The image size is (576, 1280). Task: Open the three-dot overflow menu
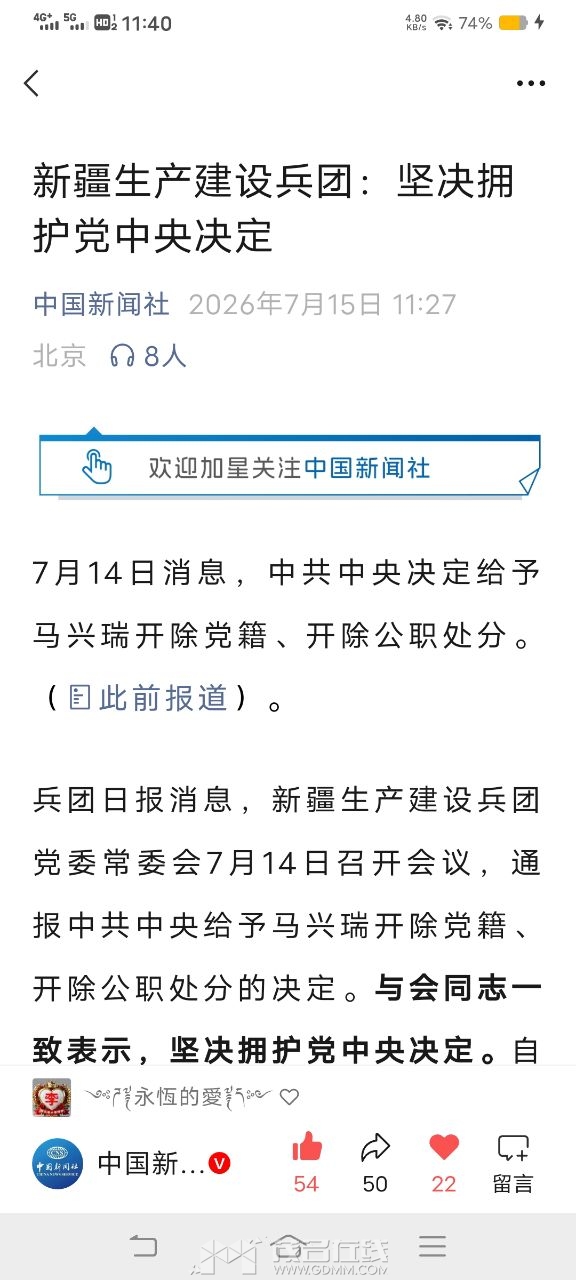(x=531, y=83)
